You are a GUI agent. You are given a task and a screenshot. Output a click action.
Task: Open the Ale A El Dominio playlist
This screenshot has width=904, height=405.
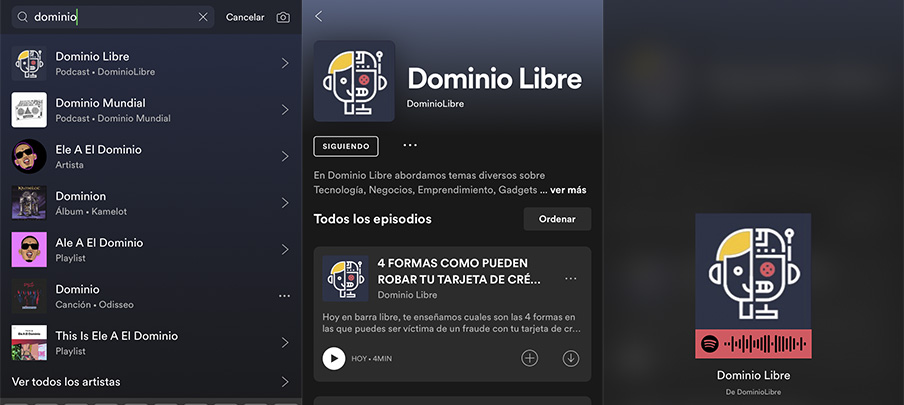150,249
